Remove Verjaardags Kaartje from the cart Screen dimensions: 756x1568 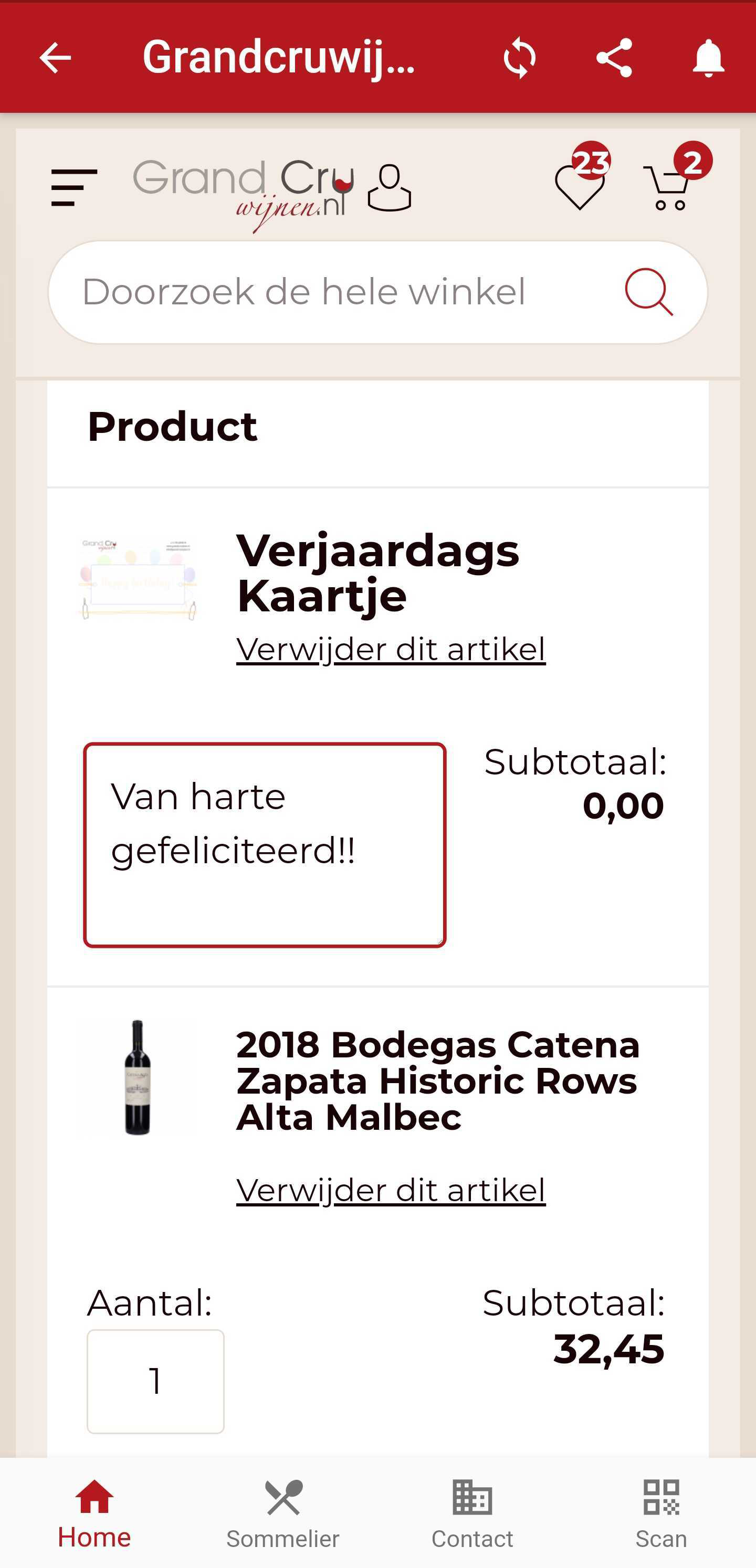click(x=391, y=650)
